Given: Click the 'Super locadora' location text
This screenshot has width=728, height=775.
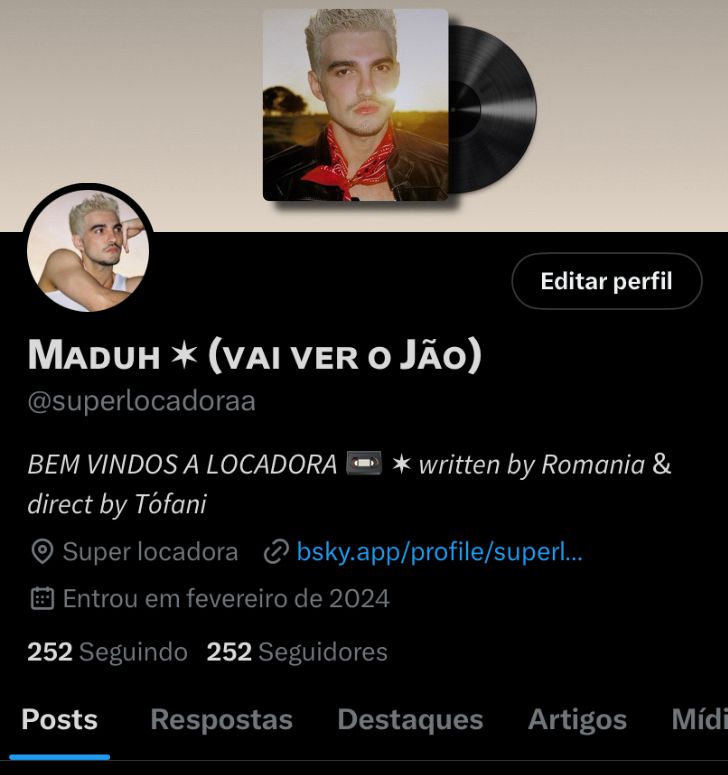Looking at the screenshot, I should [x=150, y=551].
